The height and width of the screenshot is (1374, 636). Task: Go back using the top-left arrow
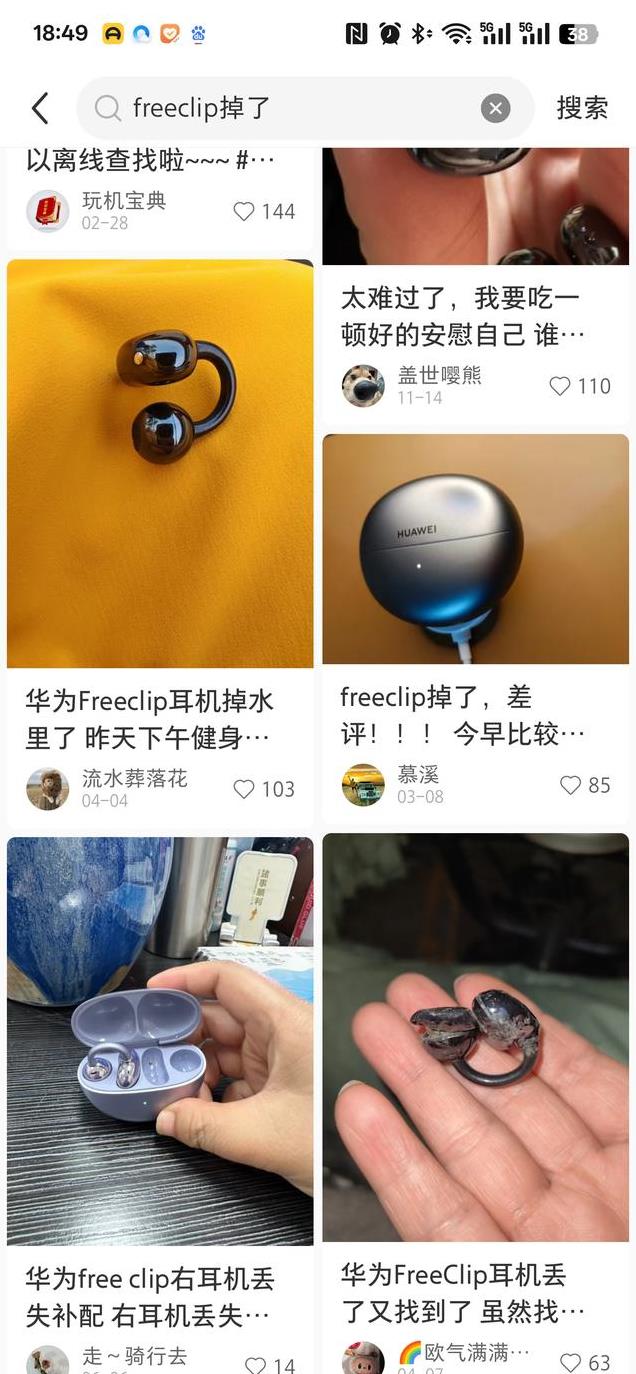(40, 108)
